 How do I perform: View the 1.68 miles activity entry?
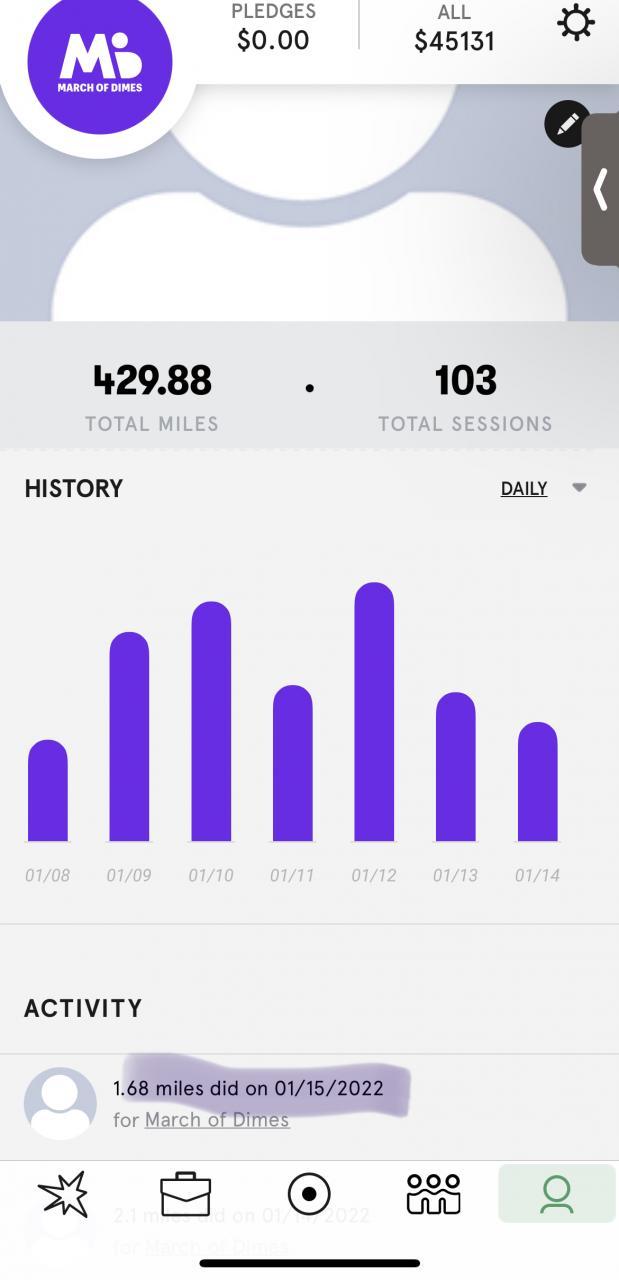coord(248,1088)
